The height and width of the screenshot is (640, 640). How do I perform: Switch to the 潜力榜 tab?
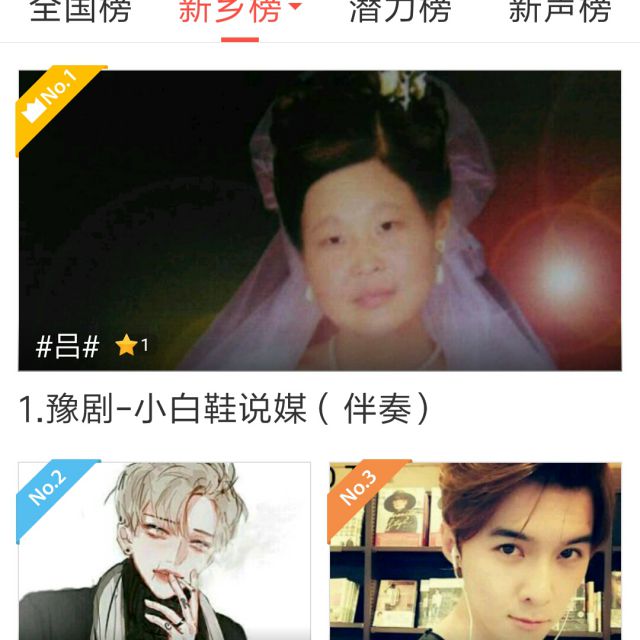coord(400,12)
